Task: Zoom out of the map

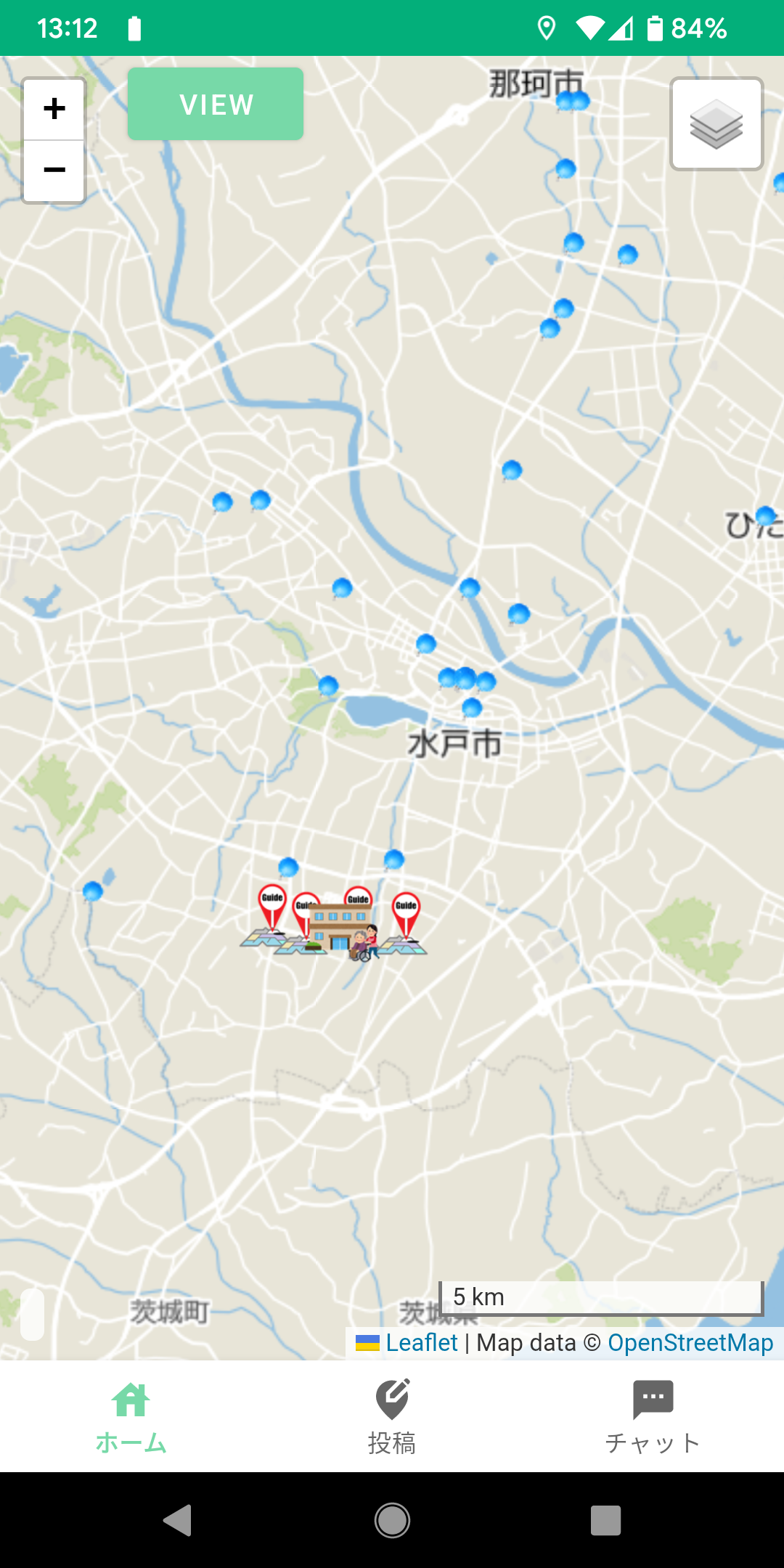Action: tap(54, 171)
